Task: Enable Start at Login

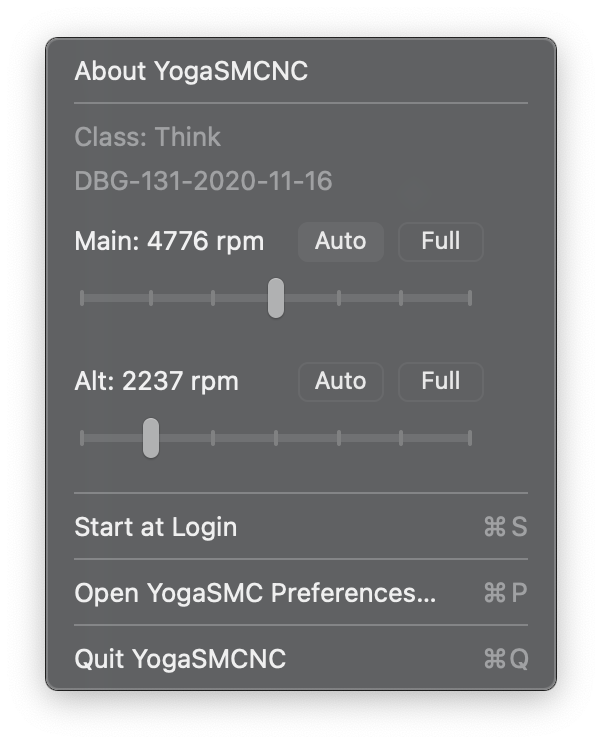Action: click(301, 526)
